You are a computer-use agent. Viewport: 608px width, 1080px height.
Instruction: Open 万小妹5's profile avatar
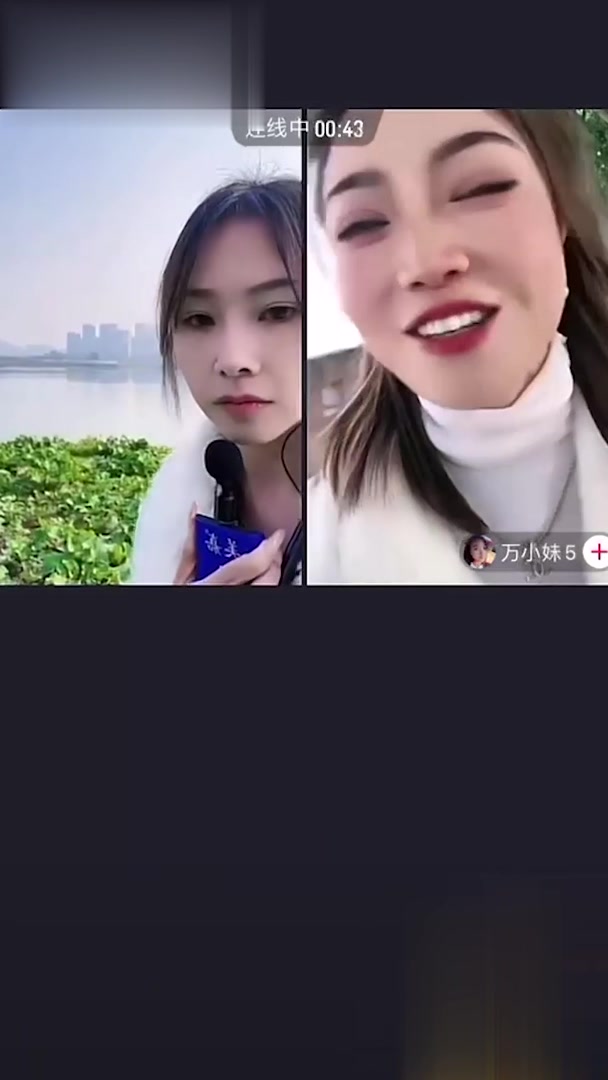(479, 552)
